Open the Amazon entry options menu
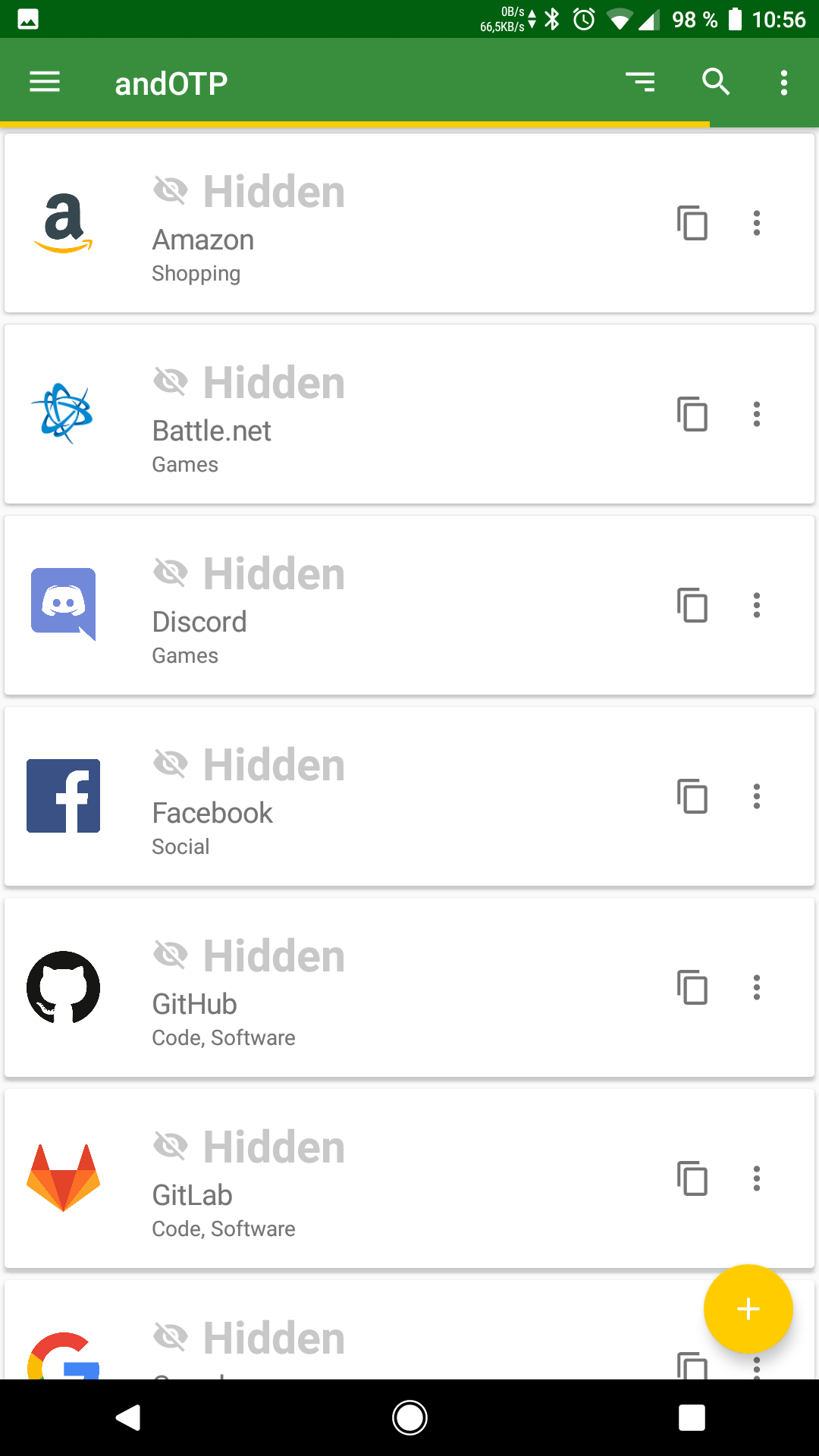 coord(756,223)
